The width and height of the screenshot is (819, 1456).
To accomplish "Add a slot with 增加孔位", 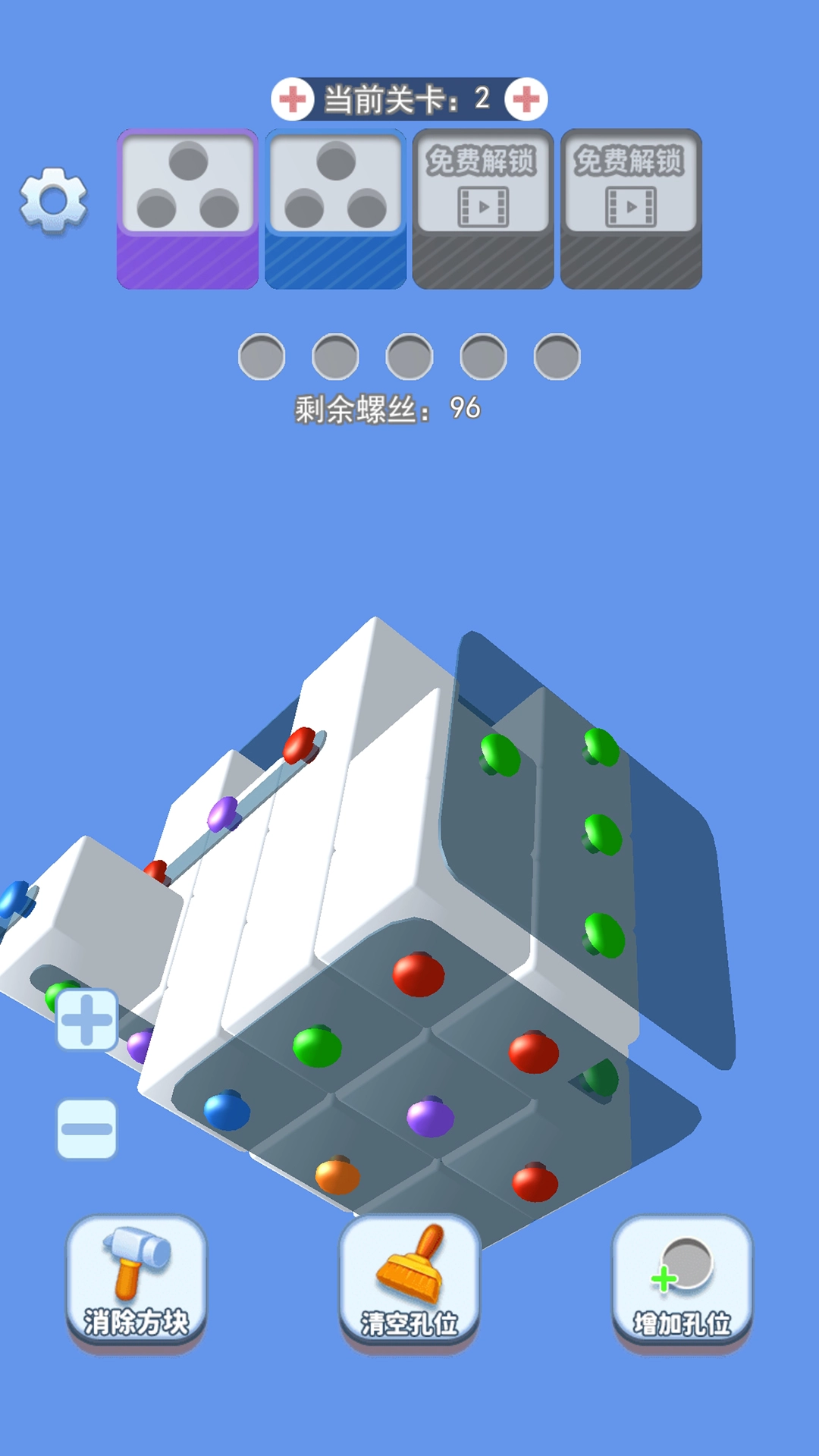I will (682, 1282).
